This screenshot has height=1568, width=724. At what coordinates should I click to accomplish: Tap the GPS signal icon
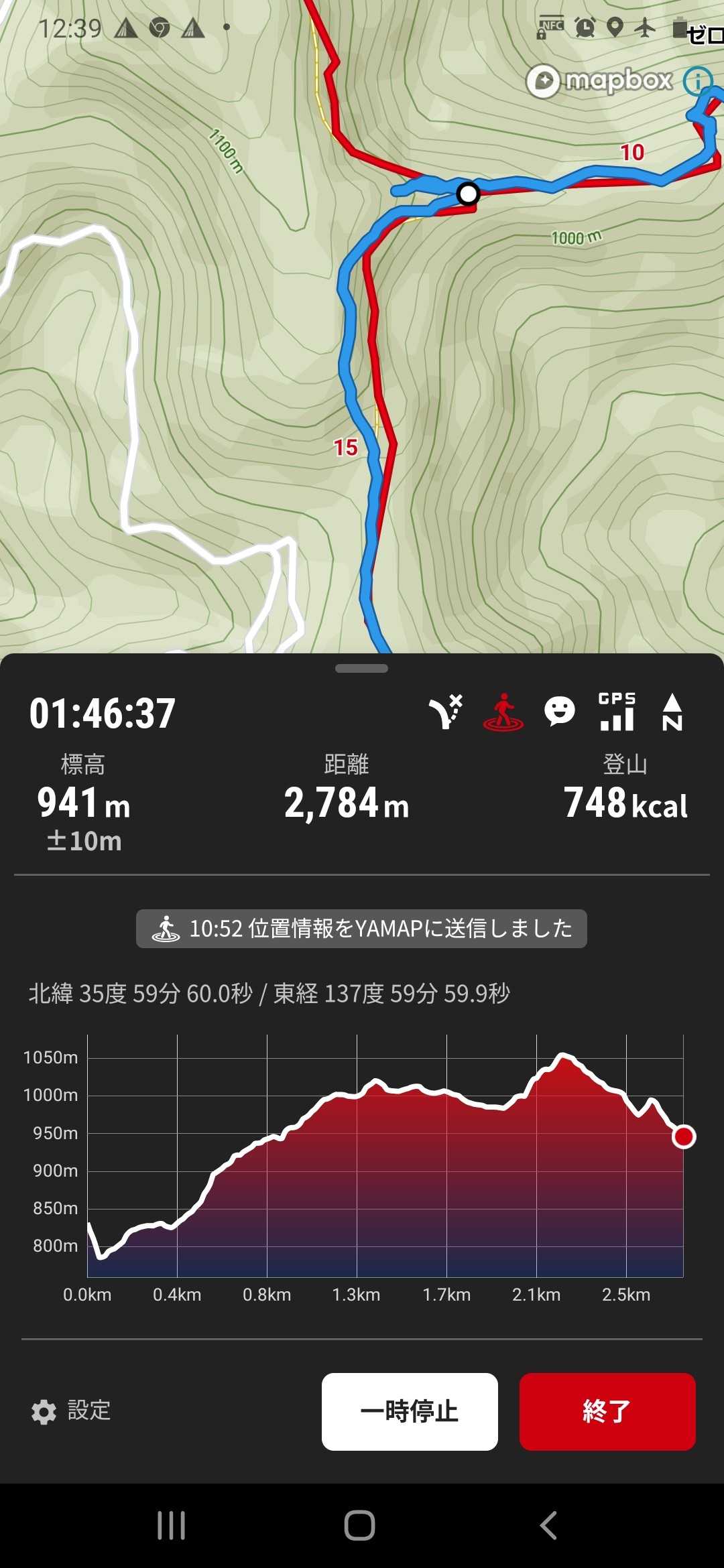(617, 712)
